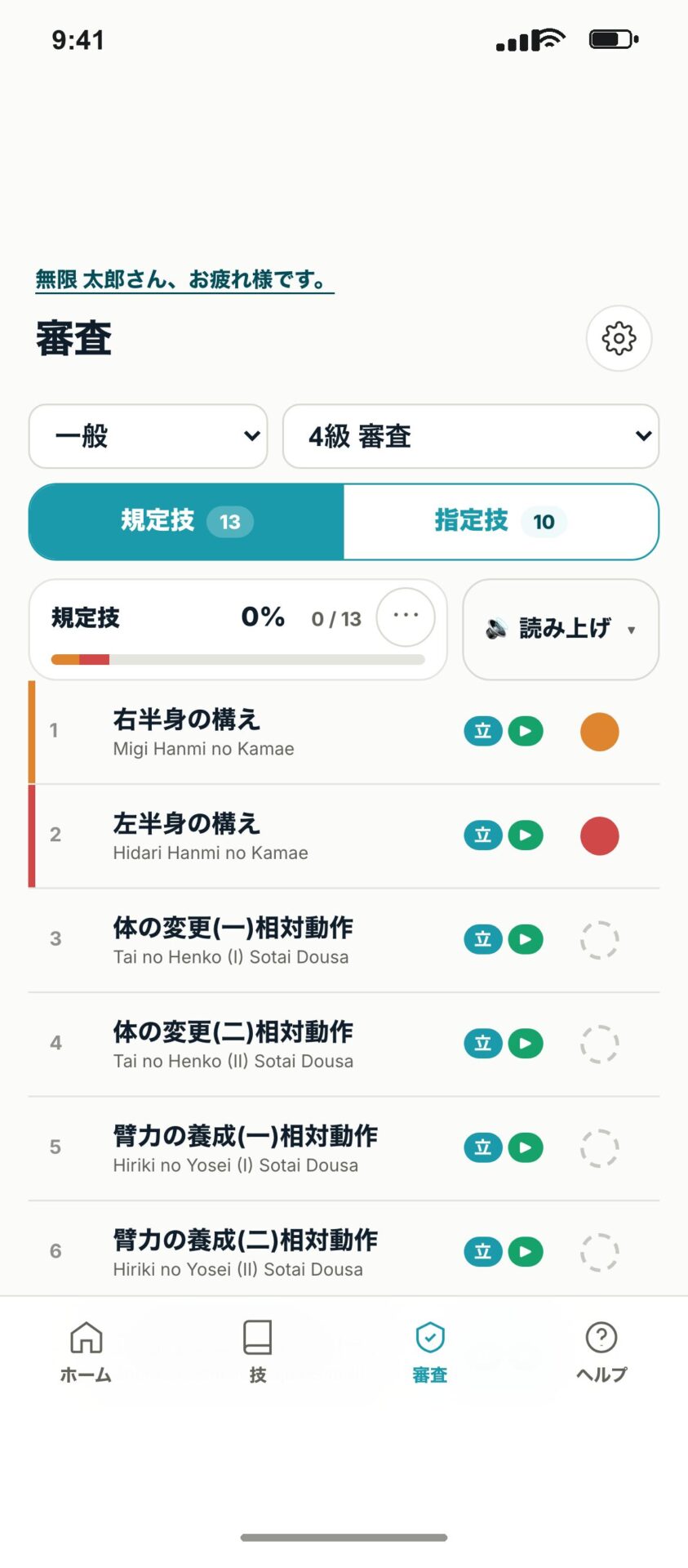The height and width of the screenshot is (1568, 688).
Task: Expand the 一般 category dropdown
Action: tap(149, 436)
